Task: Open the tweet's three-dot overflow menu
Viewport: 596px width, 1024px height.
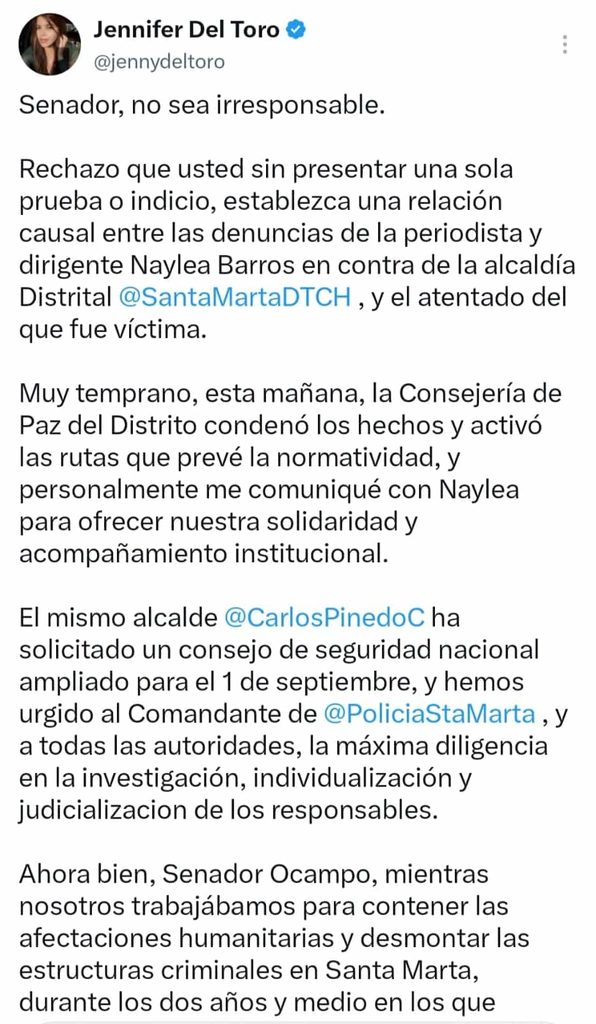Action: (565, 44)
